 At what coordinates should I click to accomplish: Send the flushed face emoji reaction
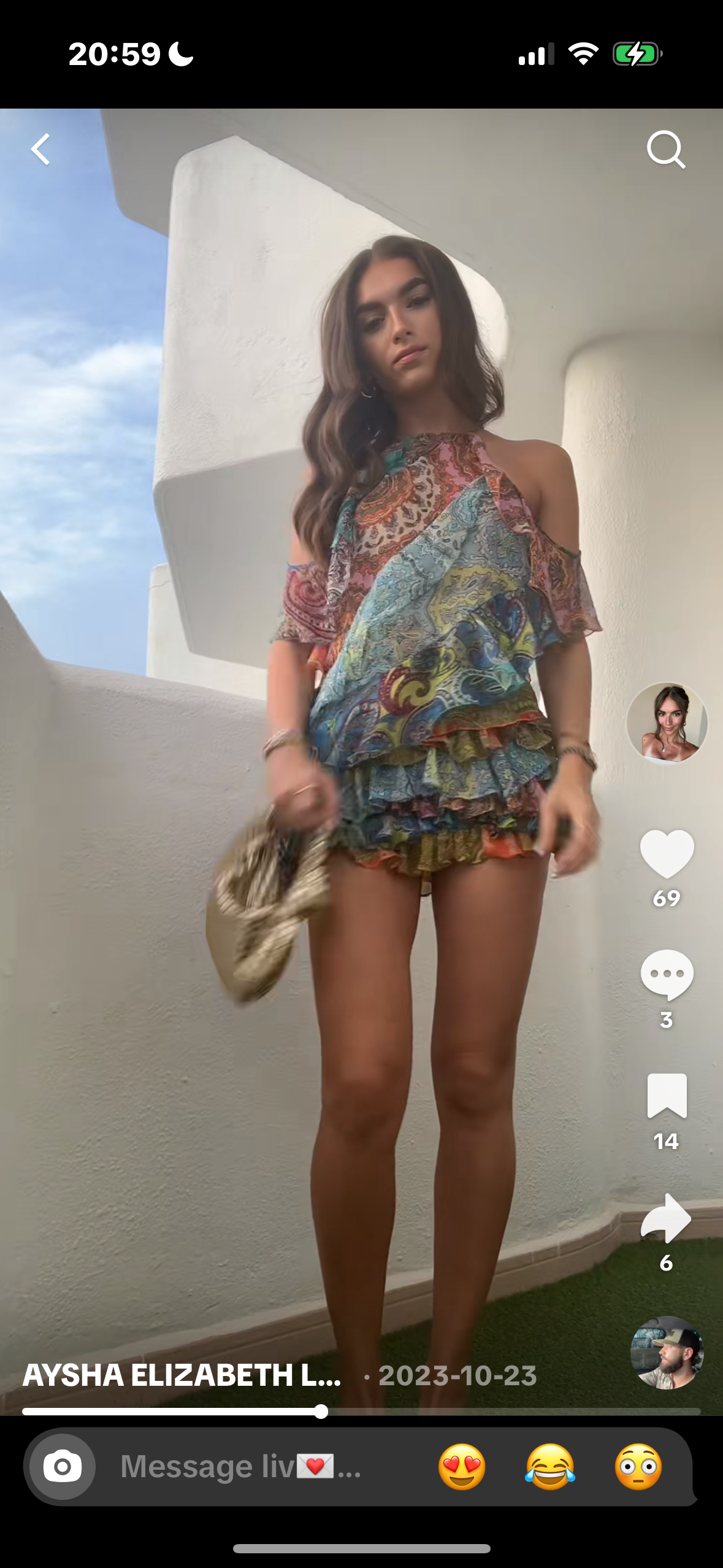[x=638, y=1467]
